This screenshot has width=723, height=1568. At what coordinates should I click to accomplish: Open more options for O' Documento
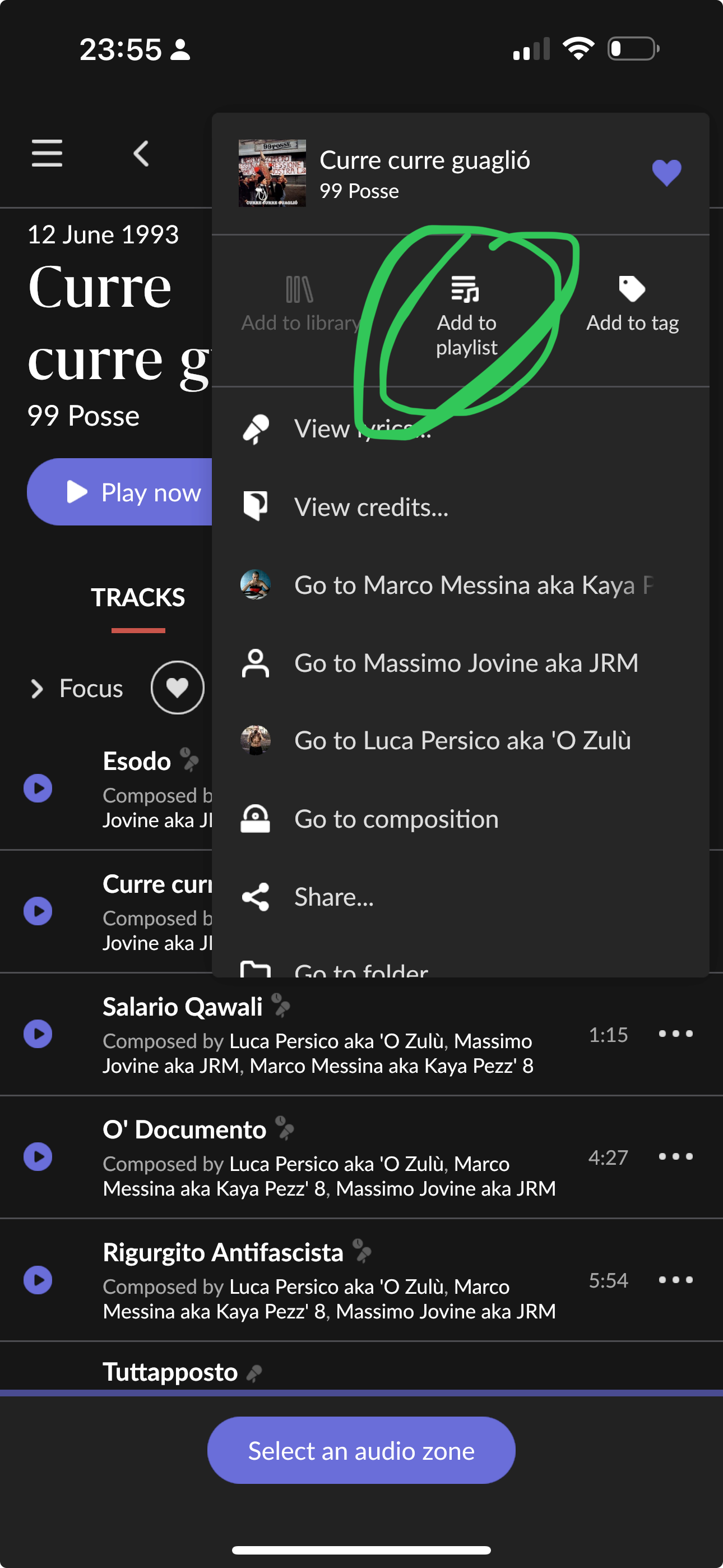tap(675, 1156)
